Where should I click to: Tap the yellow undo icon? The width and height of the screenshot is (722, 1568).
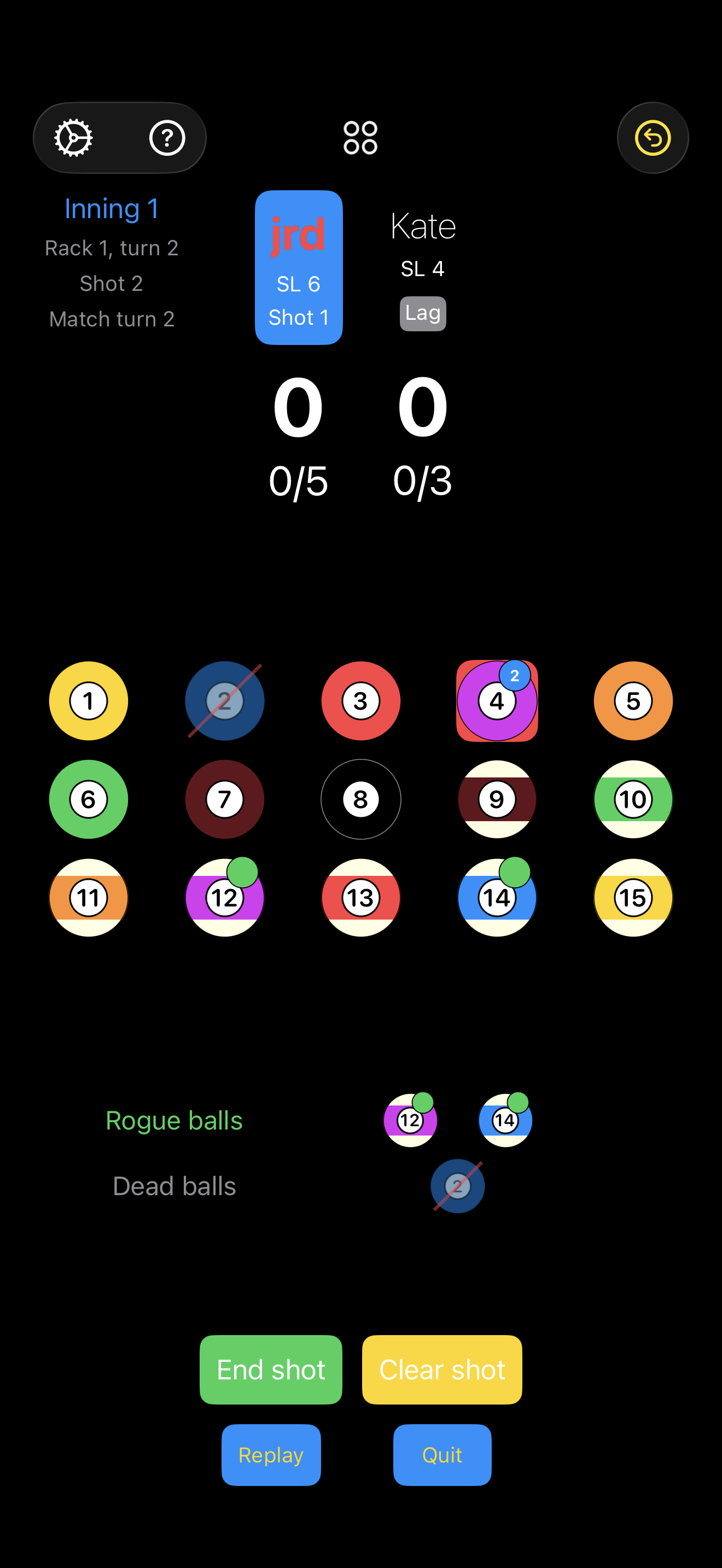[653, 138]
